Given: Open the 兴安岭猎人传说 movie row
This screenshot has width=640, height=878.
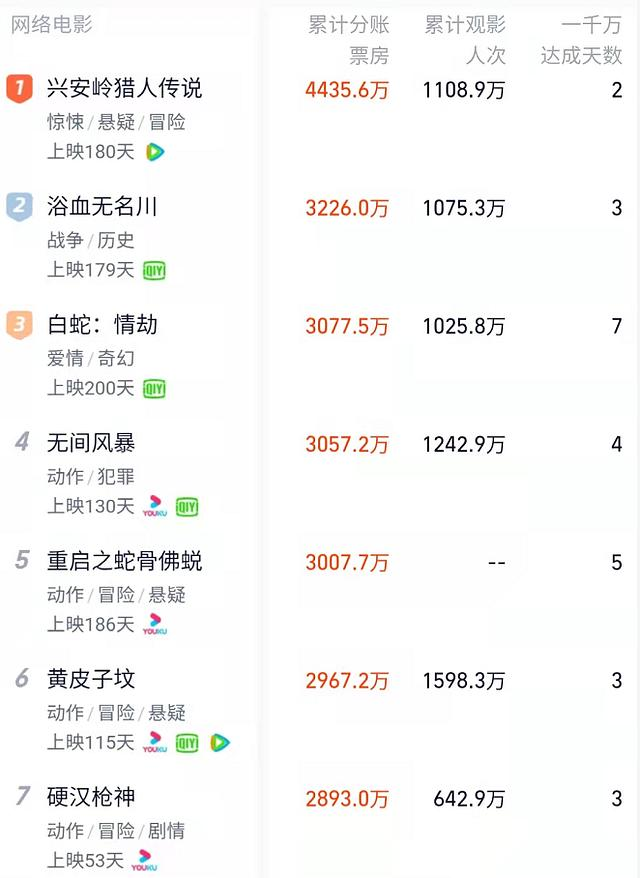Looking at the screenshot, I should [x=124, y=90].
